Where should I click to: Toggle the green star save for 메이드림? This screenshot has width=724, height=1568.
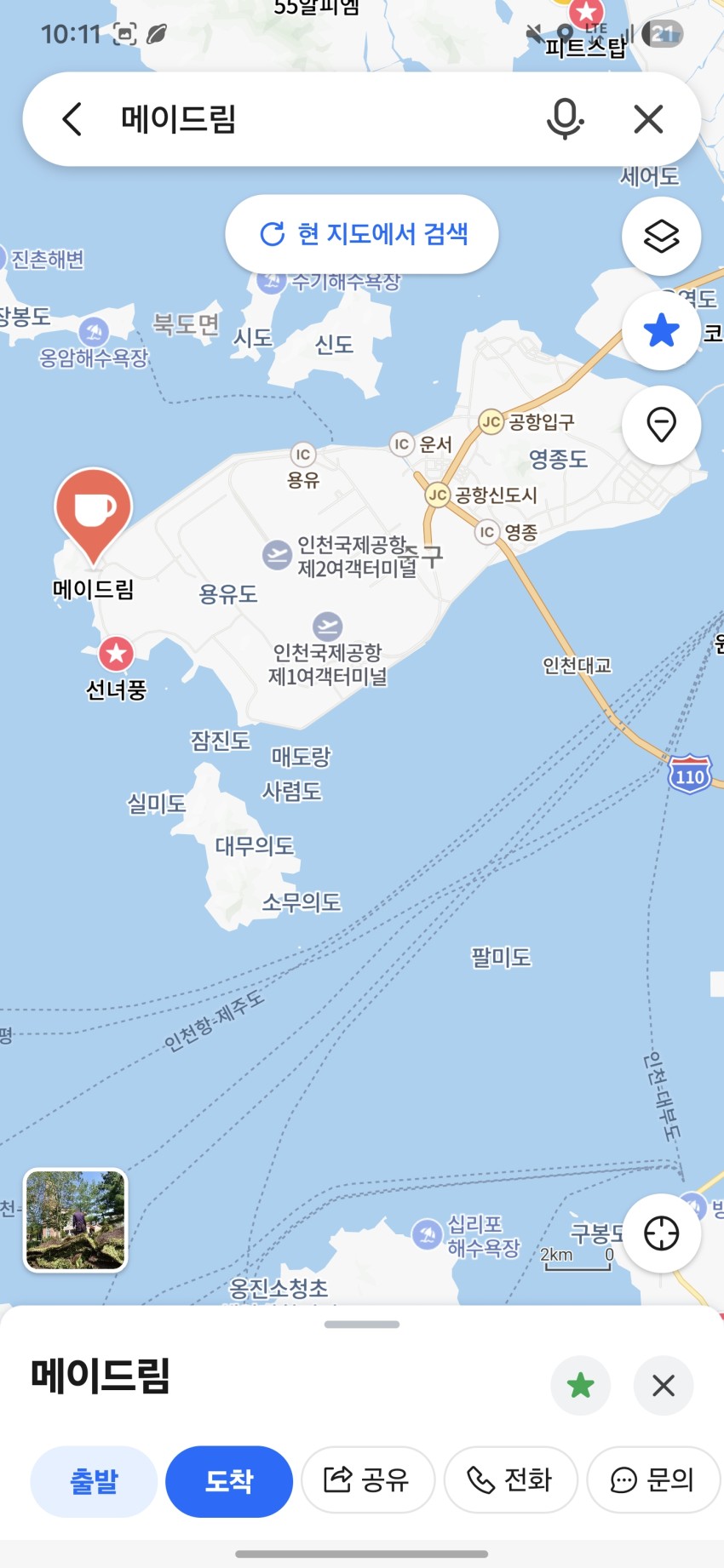click(580, 1386)
